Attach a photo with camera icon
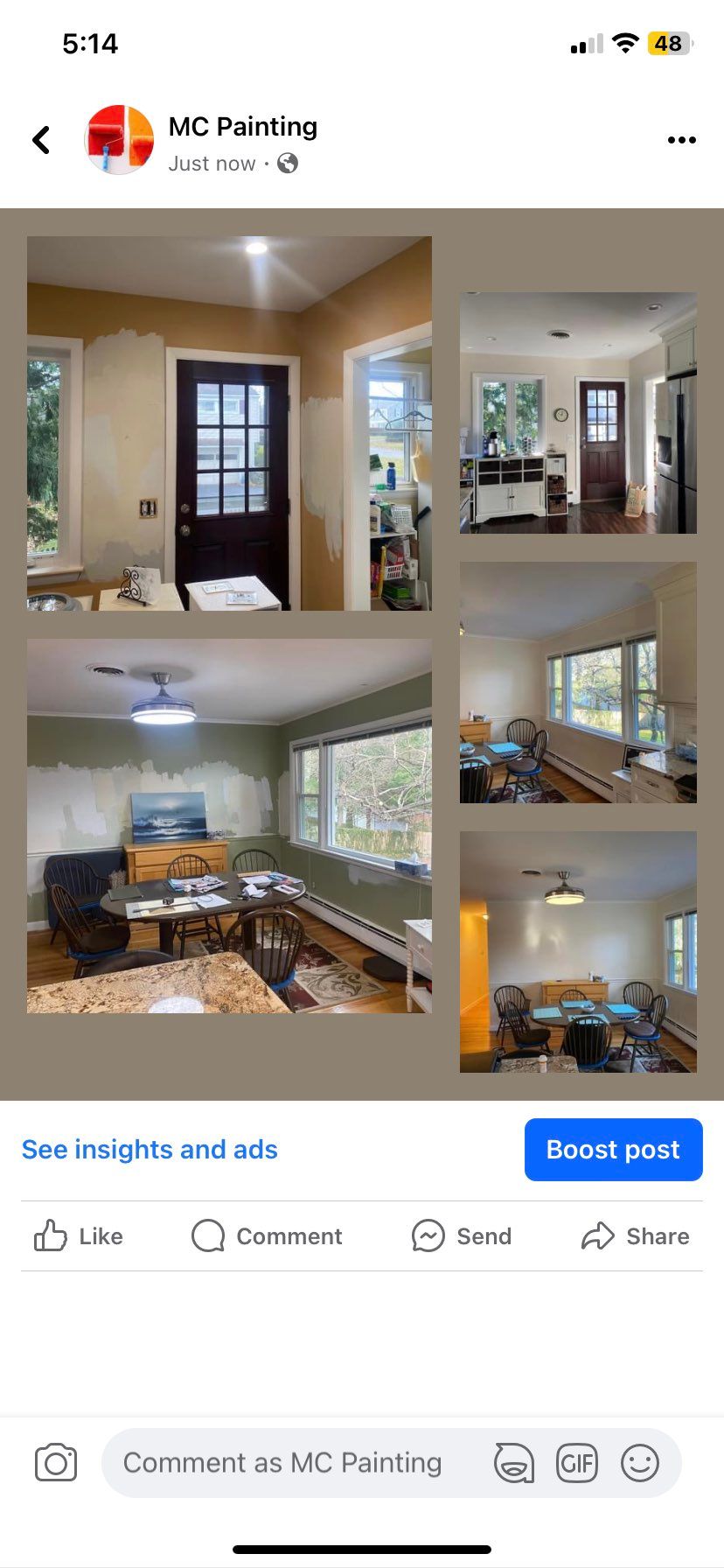Screen dimensions: 724x1568 [x=56, y=1462]
